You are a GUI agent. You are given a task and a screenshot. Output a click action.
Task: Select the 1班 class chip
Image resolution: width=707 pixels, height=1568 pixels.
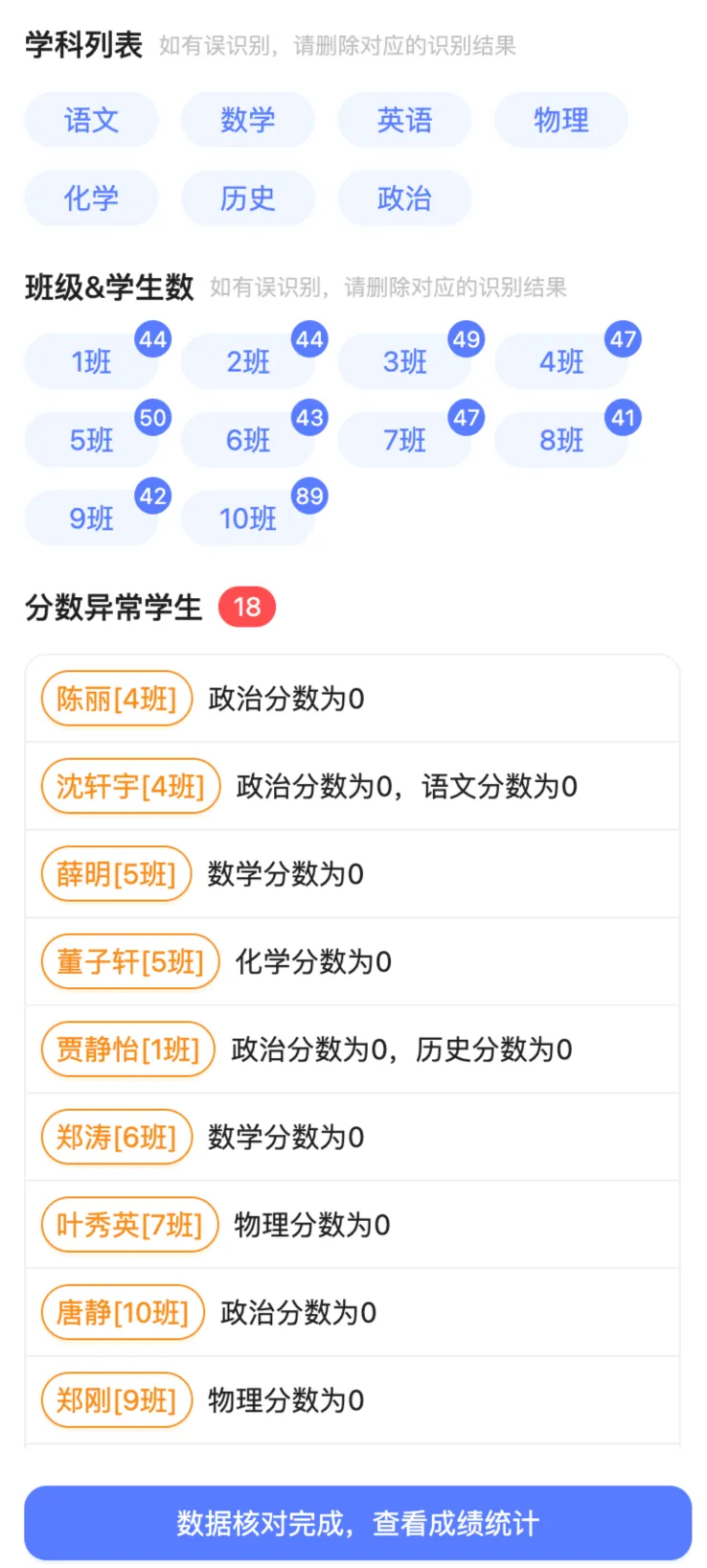click(91, 362)
